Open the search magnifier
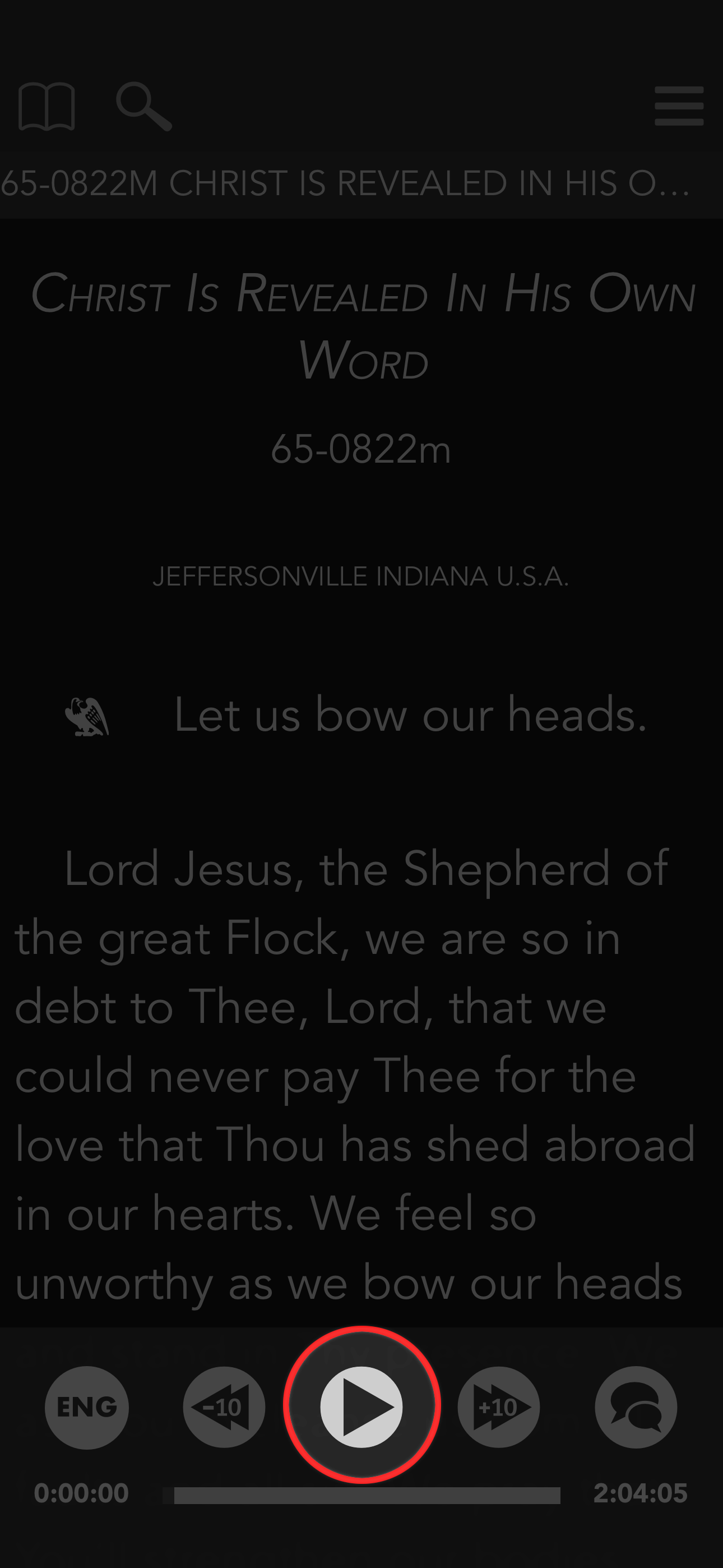Image resolution: width=723 pixels, height=1568 pixels. pyautogui.click(x=143, y=107)
